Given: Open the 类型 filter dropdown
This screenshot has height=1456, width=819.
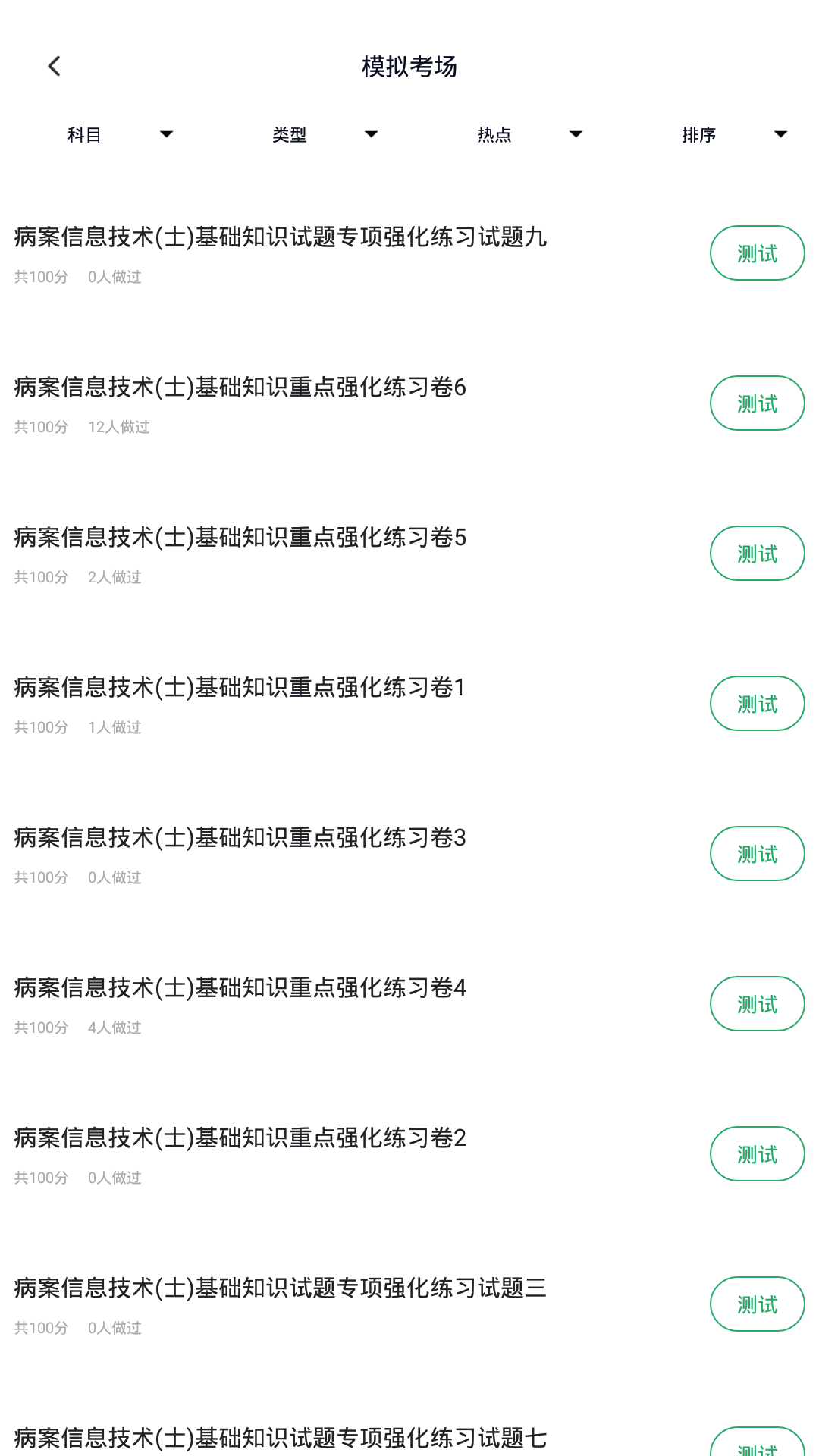Looking at the screenshot, I should (x=325, y=135).
